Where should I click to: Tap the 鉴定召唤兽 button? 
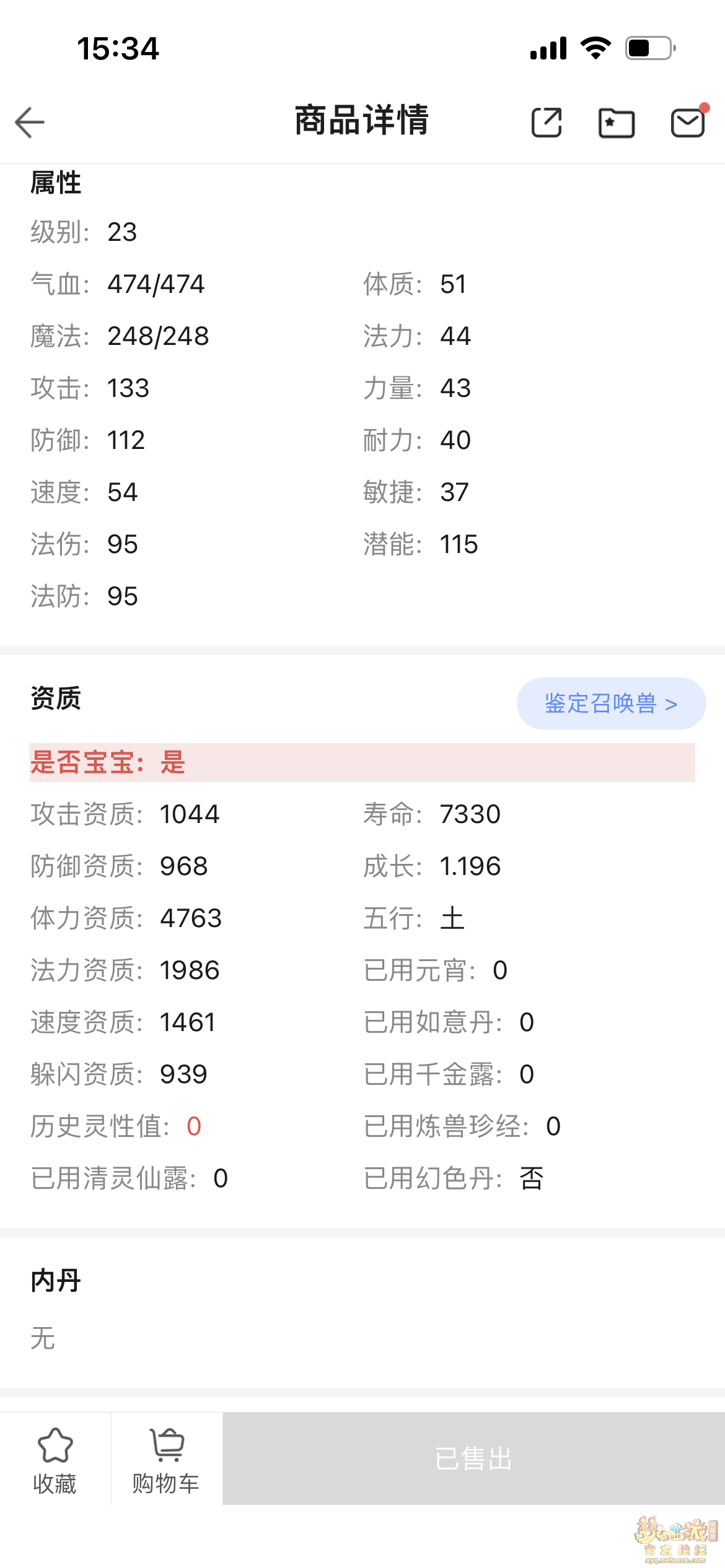point(611,703)
